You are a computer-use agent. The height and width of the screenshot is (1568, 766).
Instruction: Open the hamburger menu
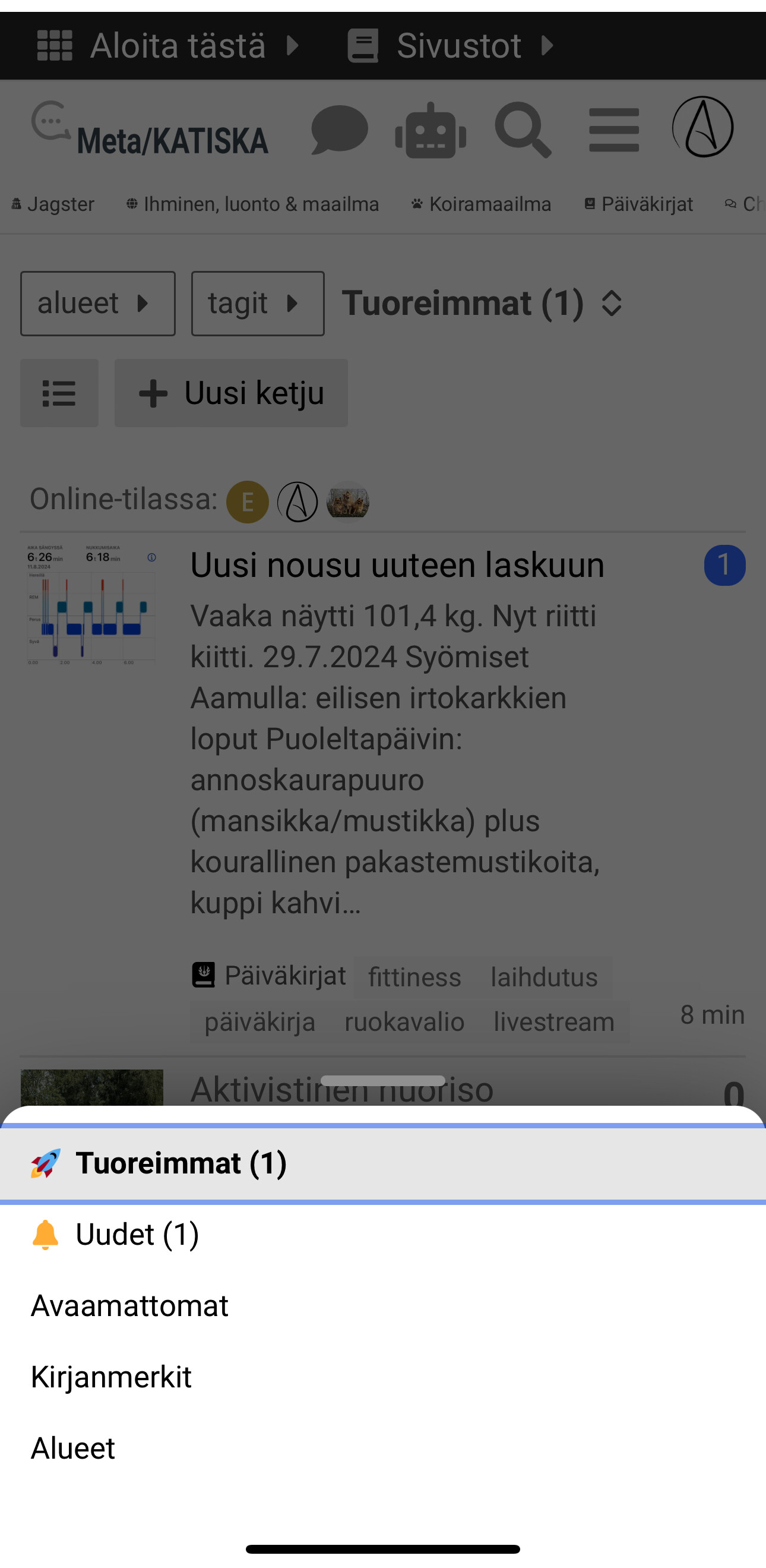(x=614, y=130)
